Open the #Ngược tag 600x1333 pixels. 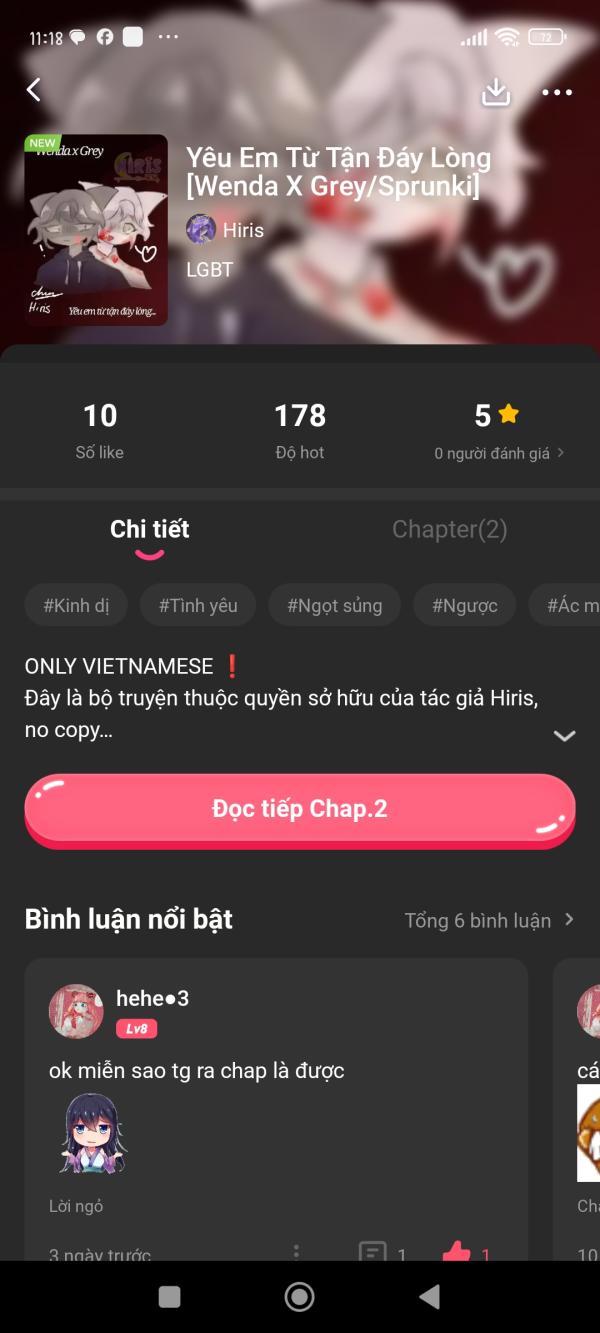point(464,605)
